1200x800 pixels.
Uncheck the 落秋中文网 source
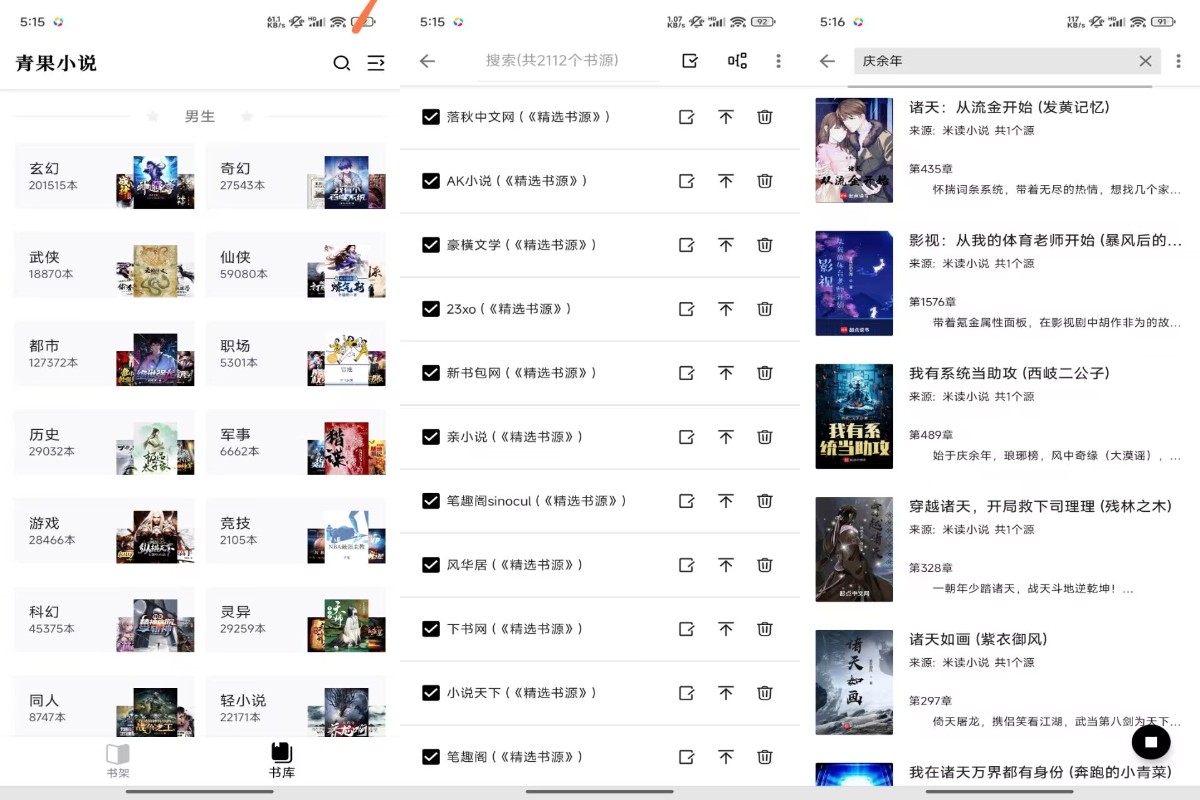point(431,117)
